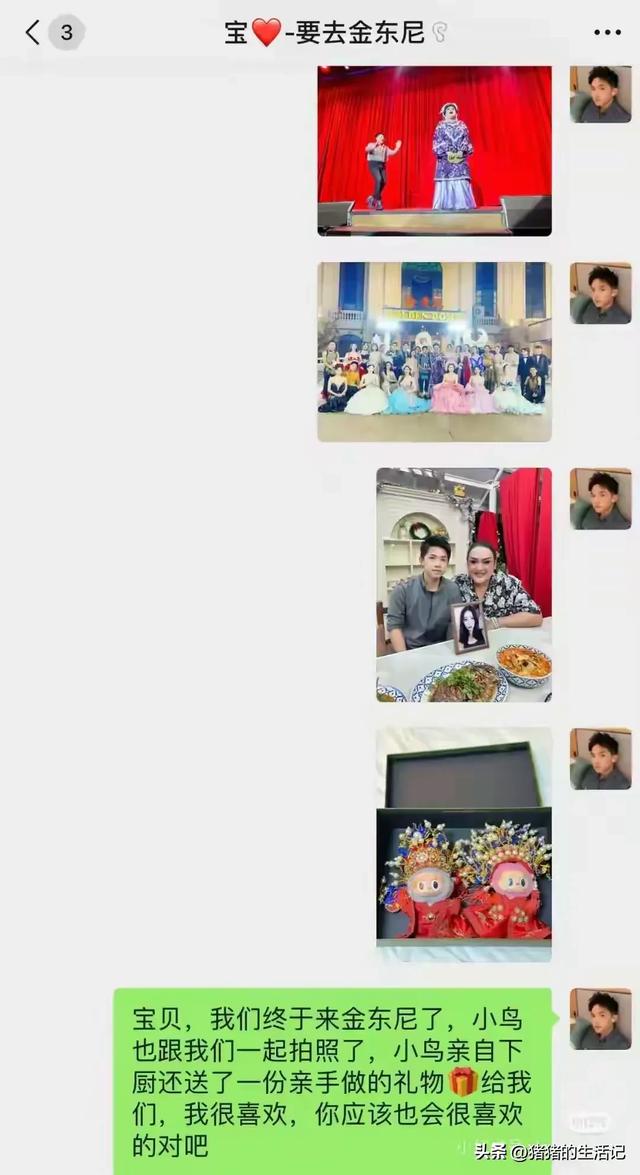The image size is (640, 1175).
Task: Go back to the chat list
Action: 35,33
